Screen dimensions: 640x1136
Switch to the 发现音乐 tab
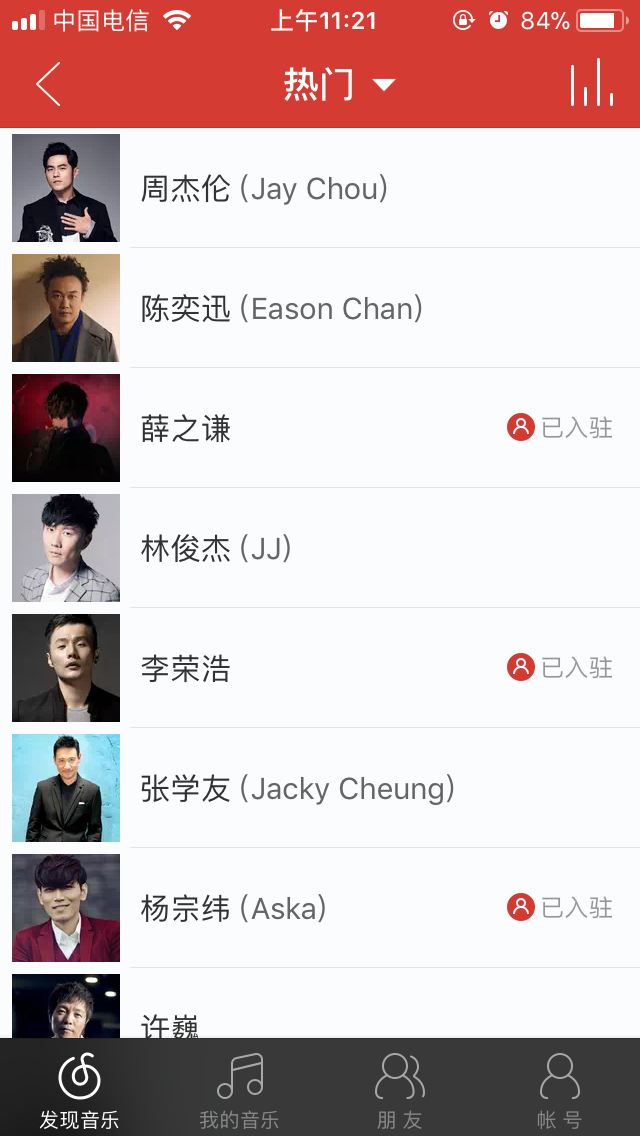[80, 1088]
